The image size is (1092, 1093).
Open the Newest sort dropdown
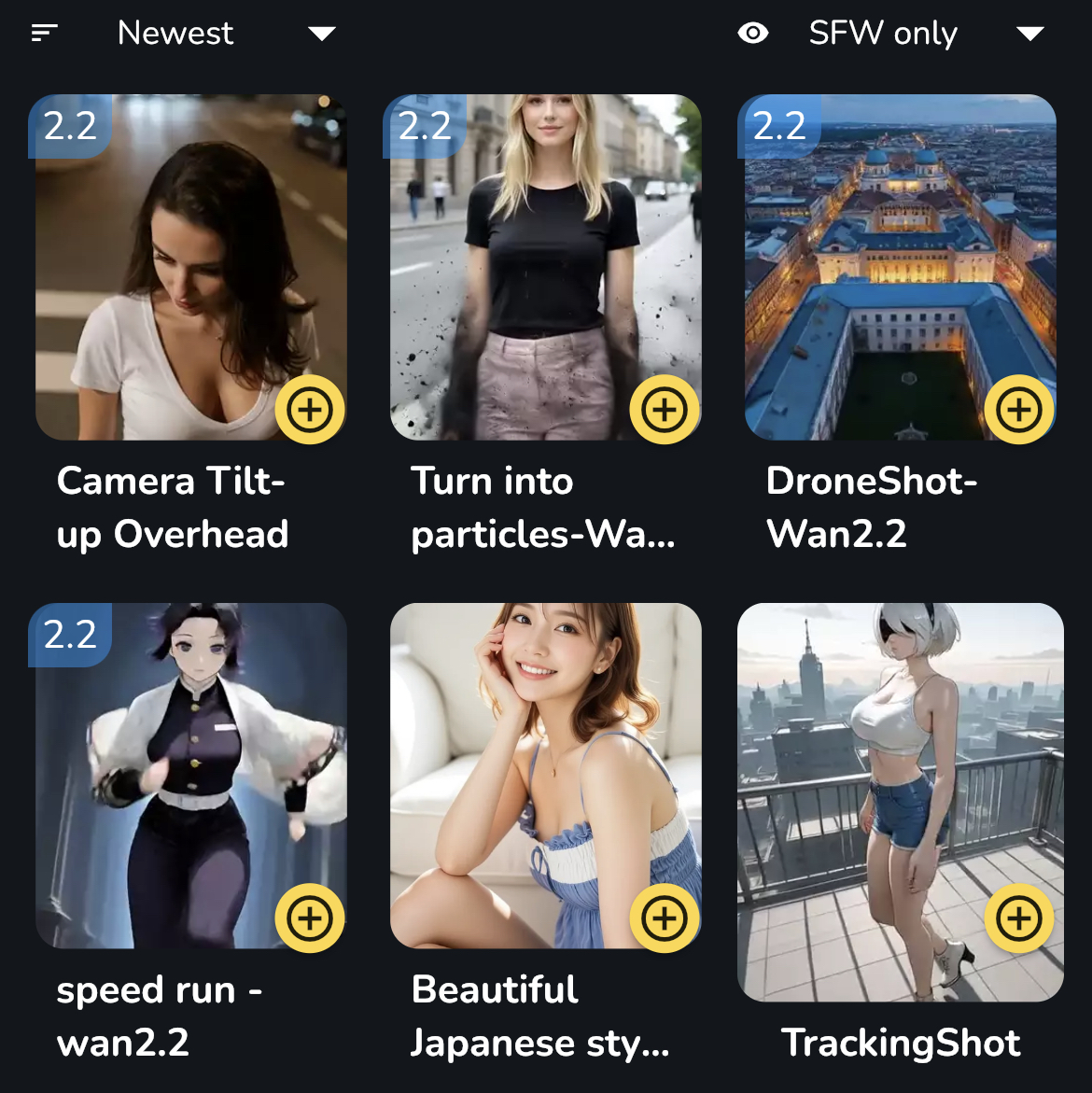[x=224, y=34]
